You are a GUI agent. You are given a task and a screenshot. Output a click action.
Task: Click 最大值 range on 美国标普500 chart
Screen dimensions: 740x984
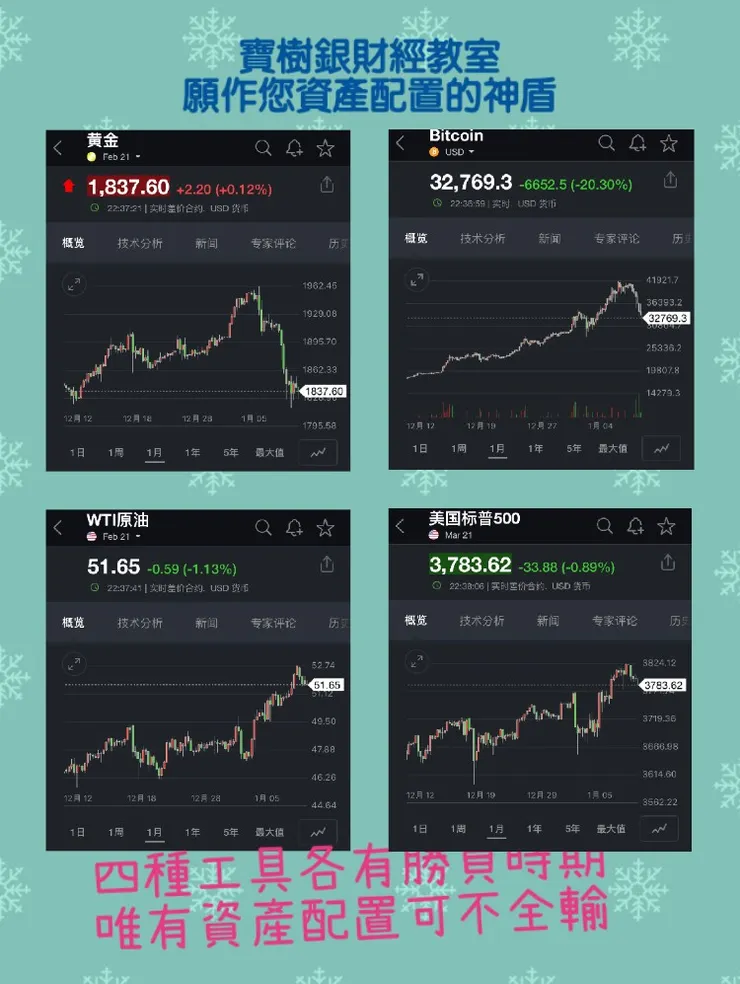614,829
